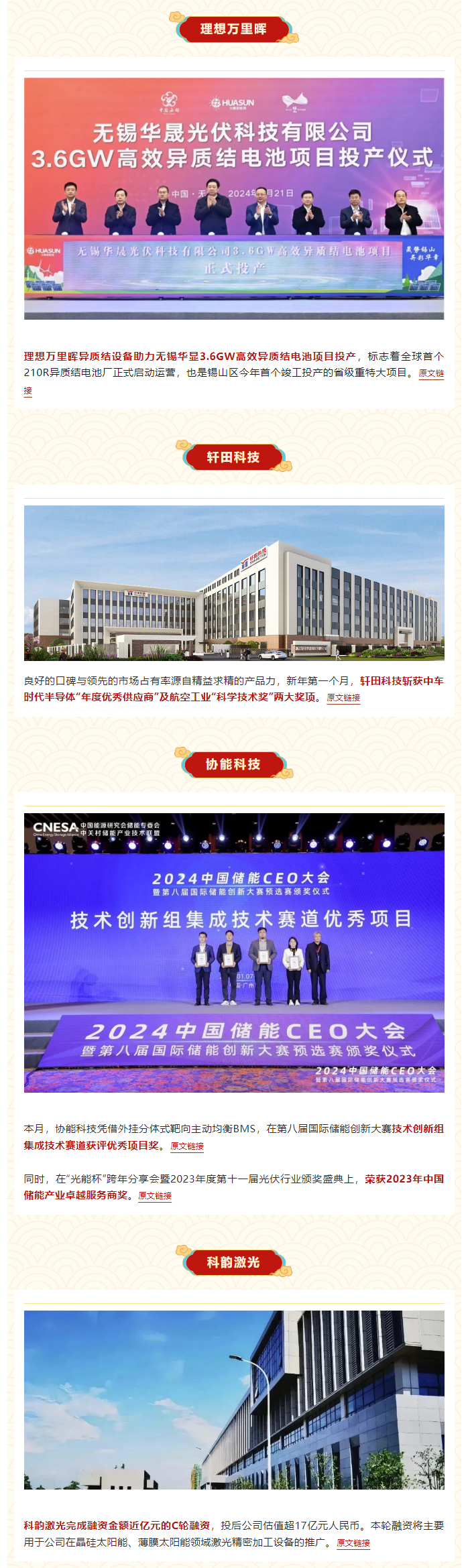Open 原文链接 after 协能科技 优秀项目奖 text

click(x=187, y=1146)
